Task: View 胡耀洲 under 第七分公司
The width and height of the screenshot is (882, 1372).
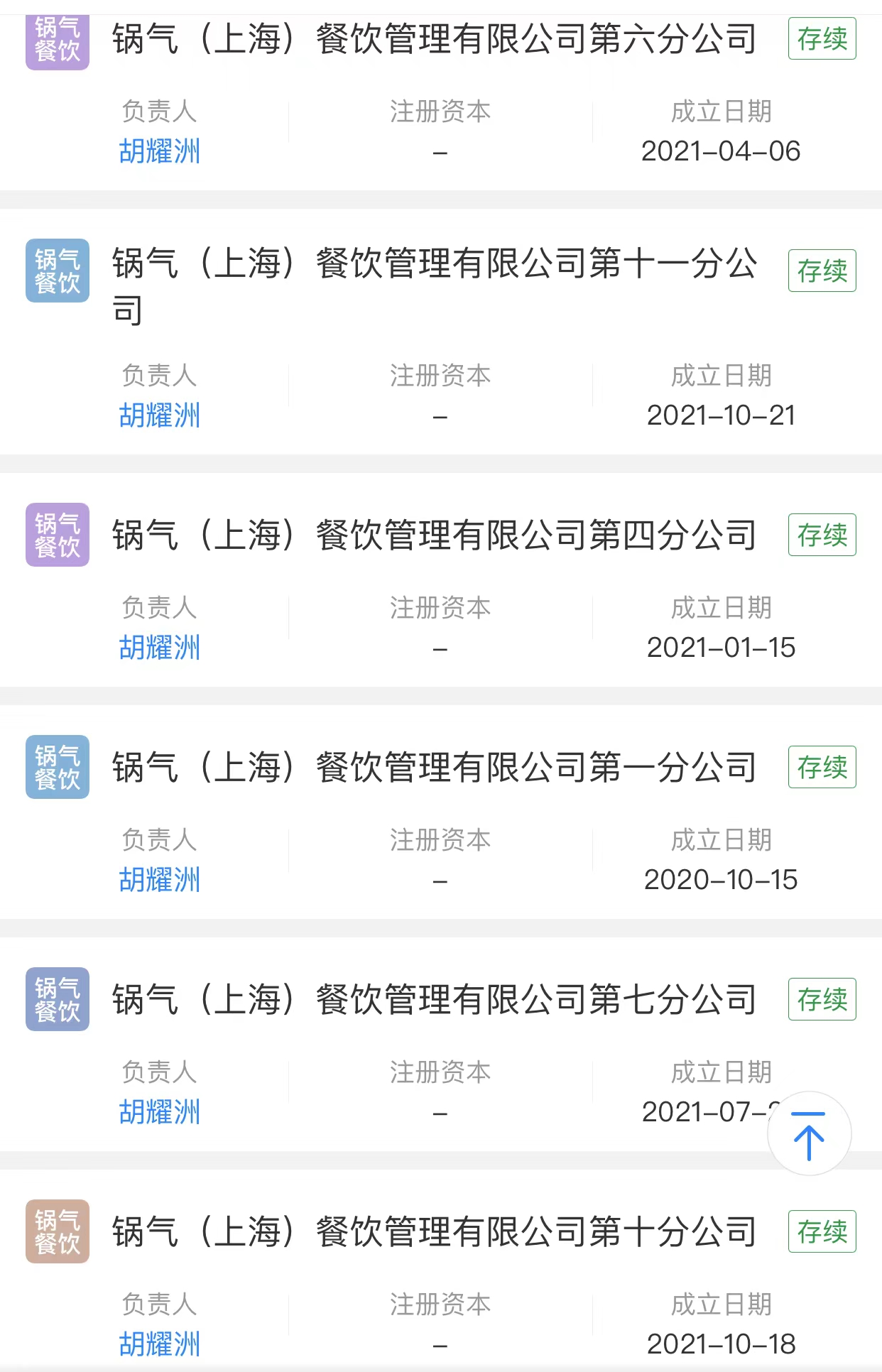Action: tap(160, 1112)
